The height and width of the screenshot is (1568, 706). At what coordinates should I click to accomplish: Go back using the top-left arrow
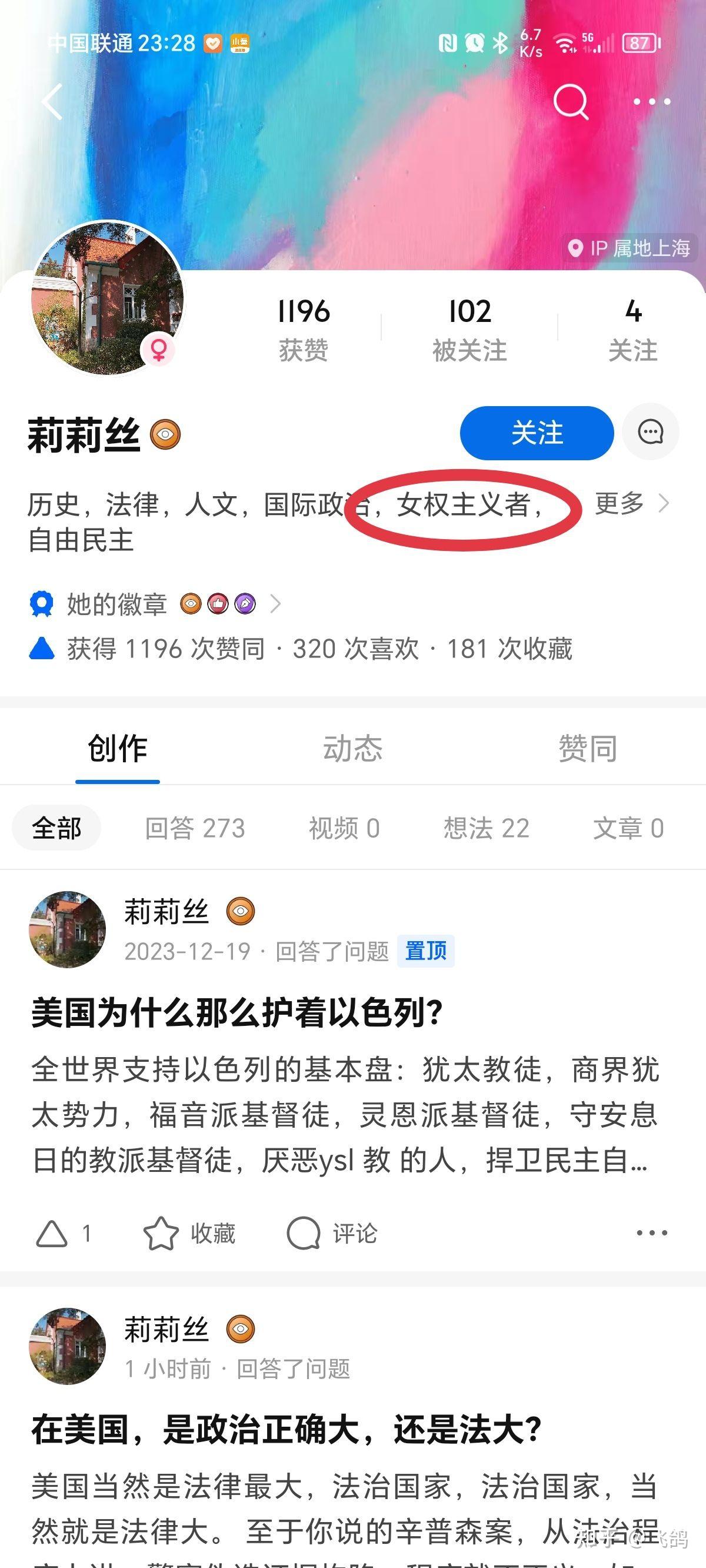[53, 102]
